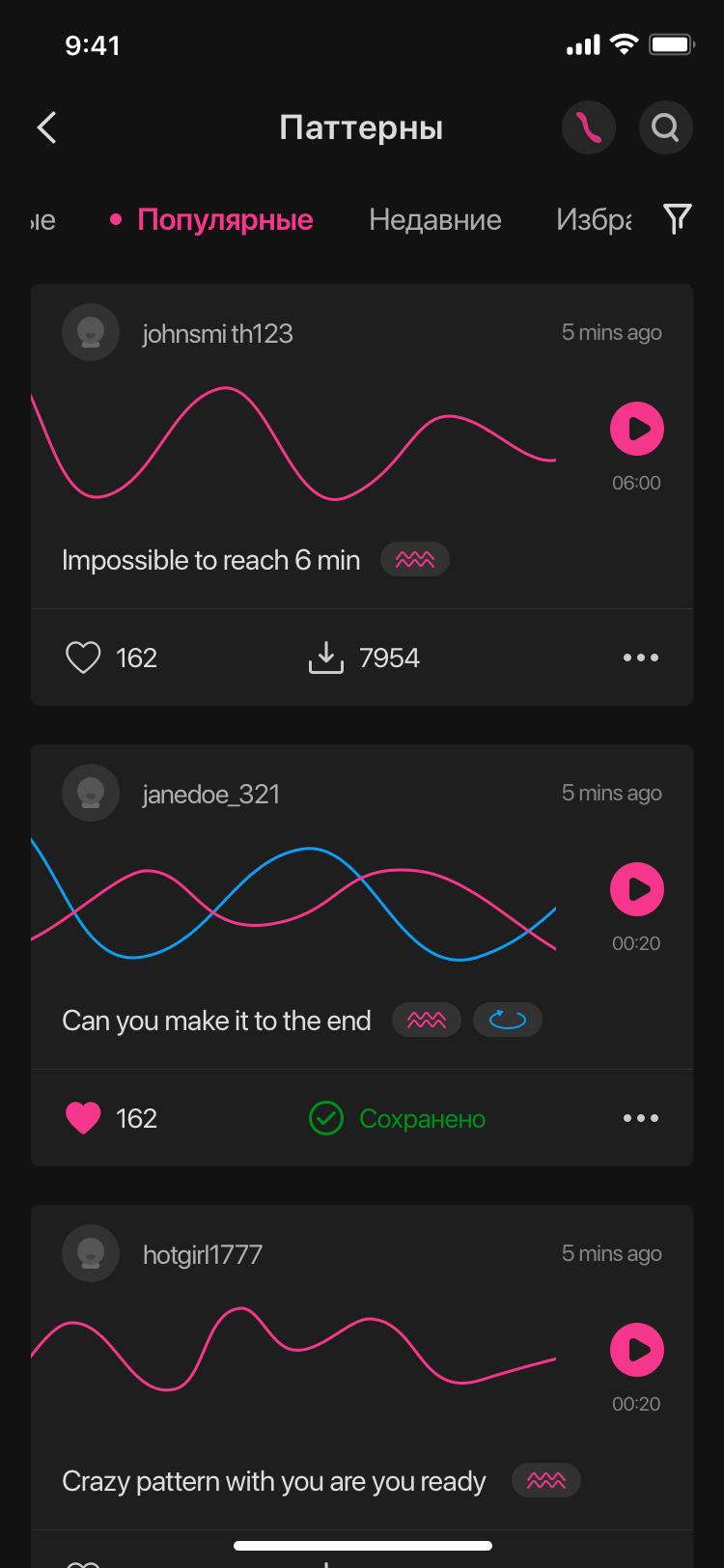The image size is (724, 1568).
Task: Tap Сохранено on janedoe_321's pattern
Action: pos(398,1118)
